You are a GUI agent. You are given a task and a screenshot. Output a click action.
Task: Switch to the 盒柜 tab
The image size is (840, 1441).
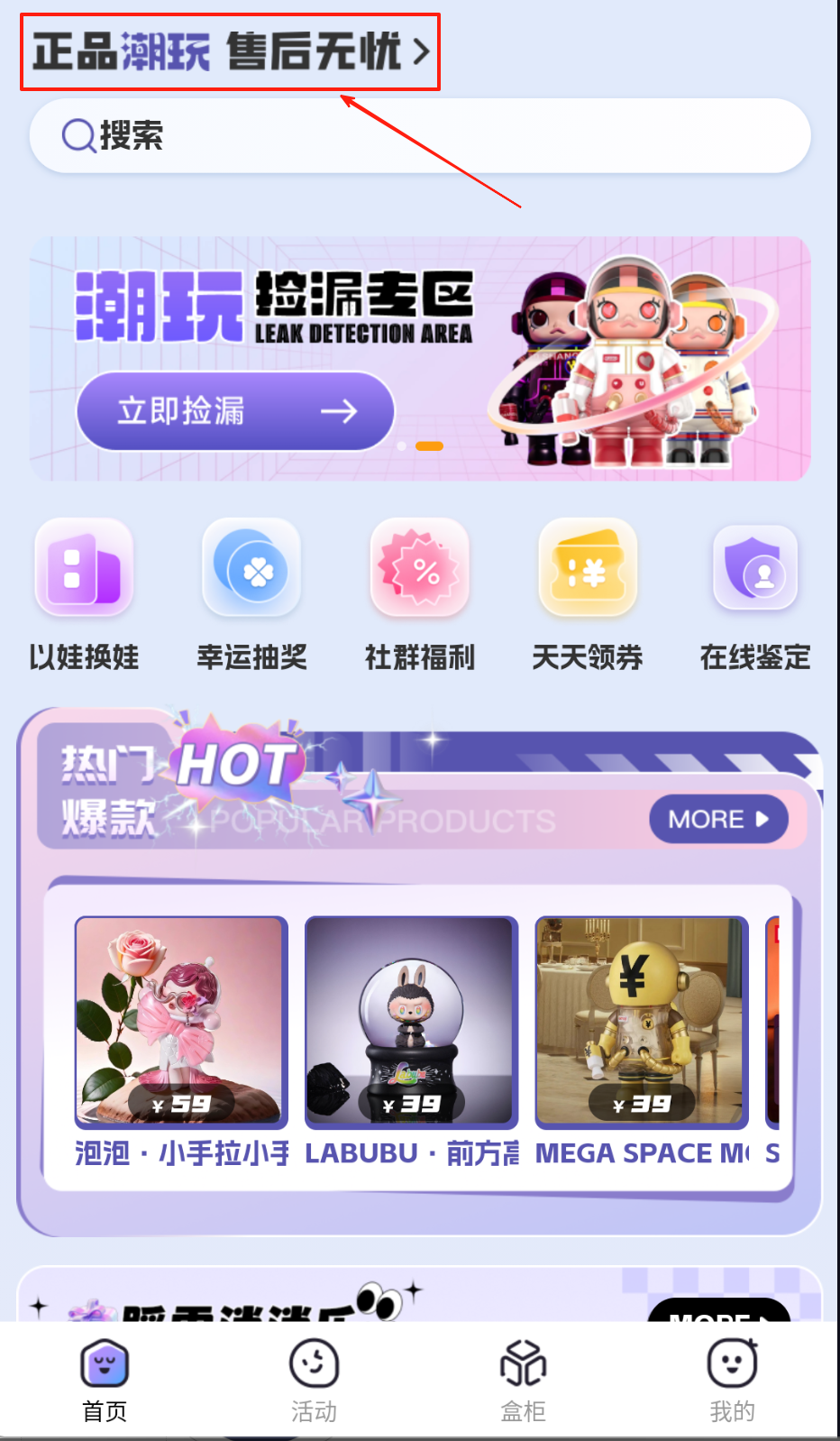(x=523, y=1380)
